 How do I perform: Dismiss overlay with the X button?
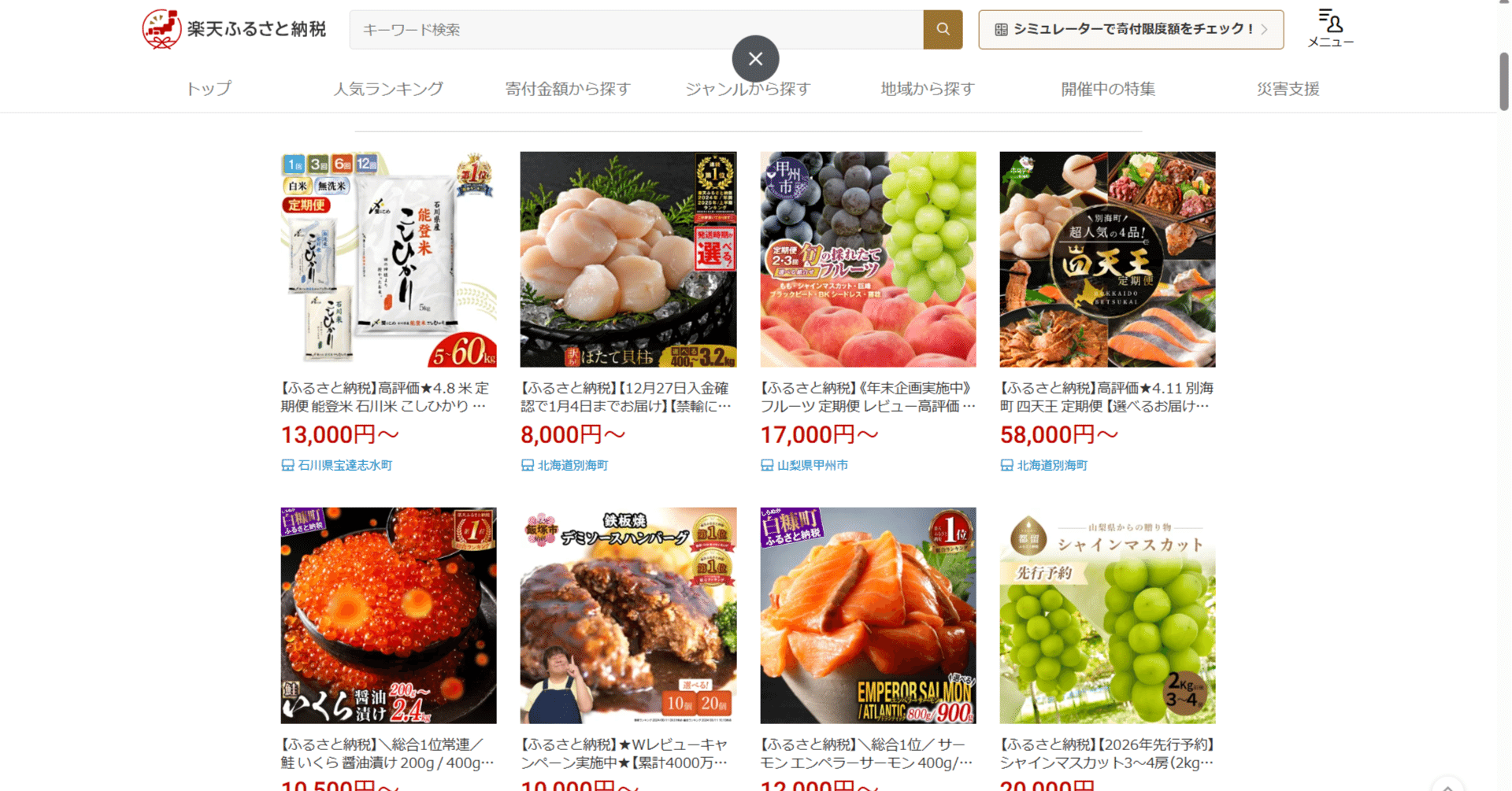755,59
